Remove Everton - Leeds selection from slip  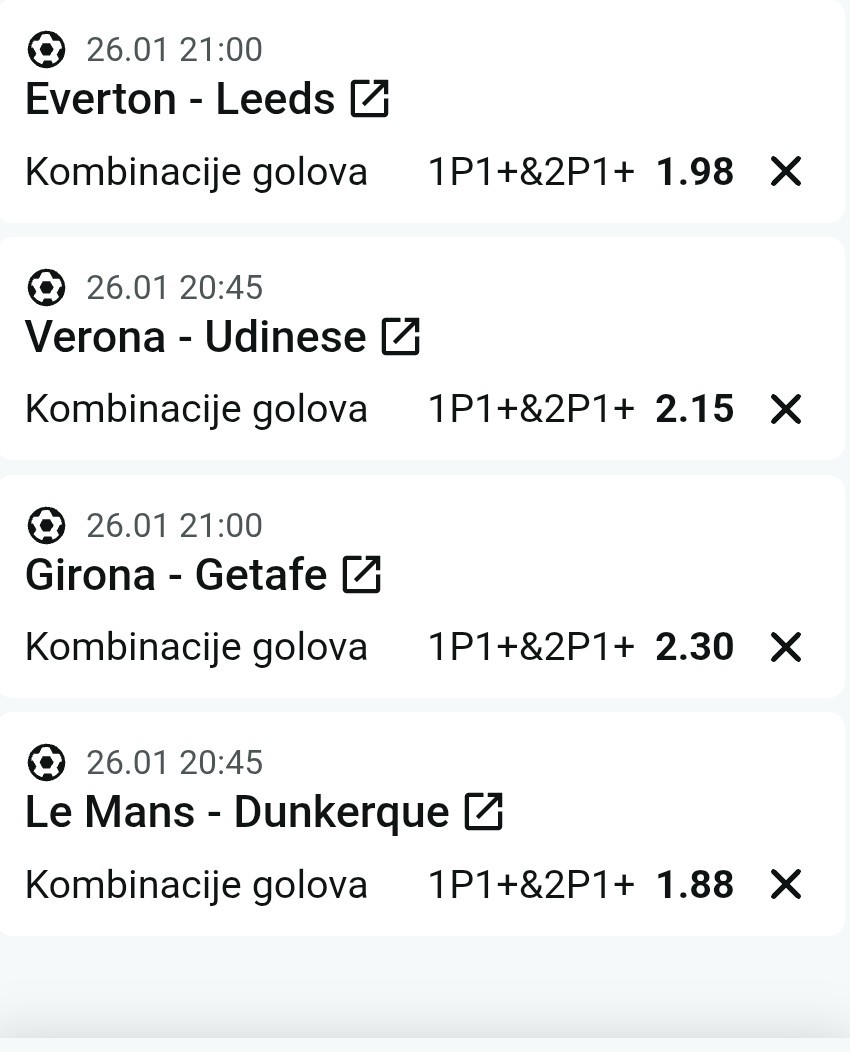click(786, 172)
